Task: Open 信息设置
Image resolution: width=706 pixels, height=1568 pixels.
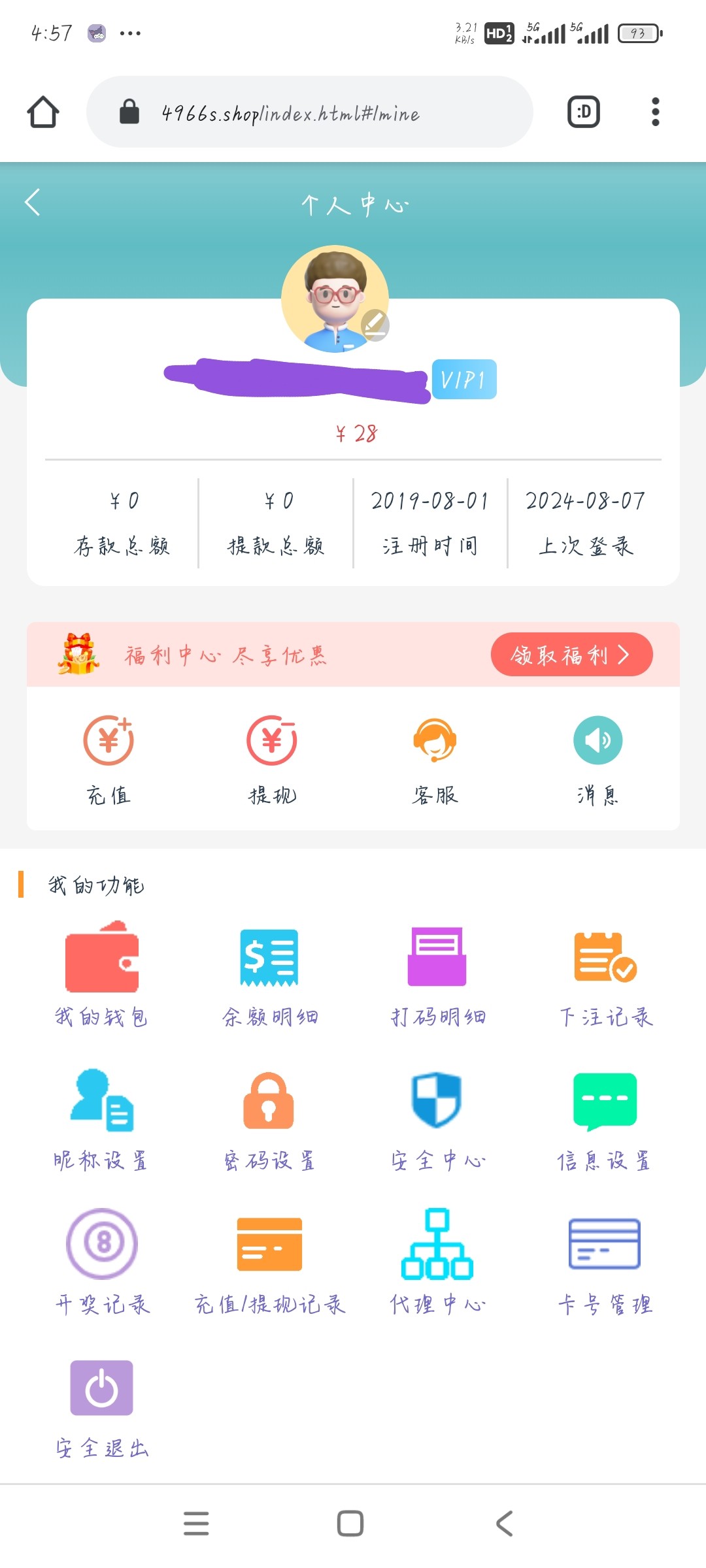Action: pos(605,1117)
